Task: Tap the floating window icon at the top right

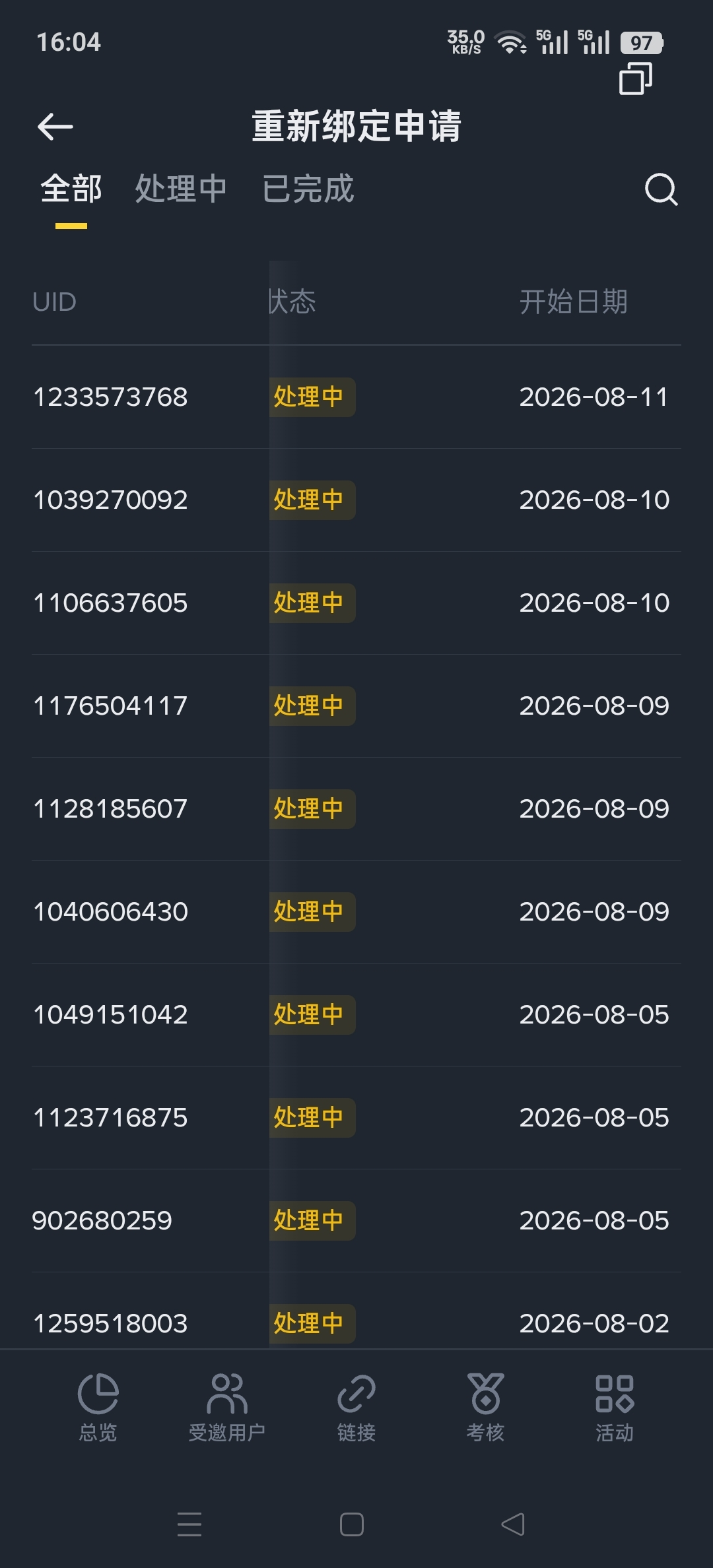Action: (636, 79)
